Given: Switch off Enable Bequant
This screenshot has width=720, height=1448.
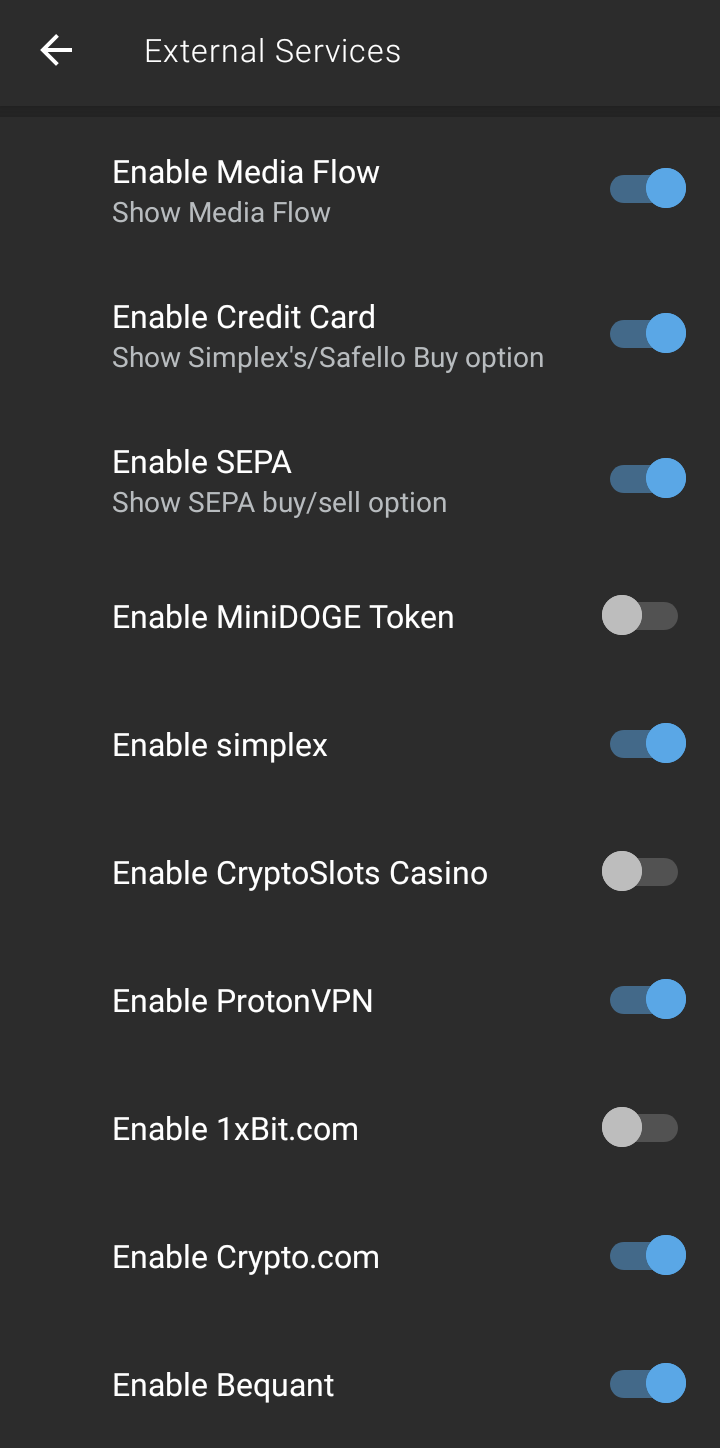Looking at the screenshot, I should (x=647, y=1384).
